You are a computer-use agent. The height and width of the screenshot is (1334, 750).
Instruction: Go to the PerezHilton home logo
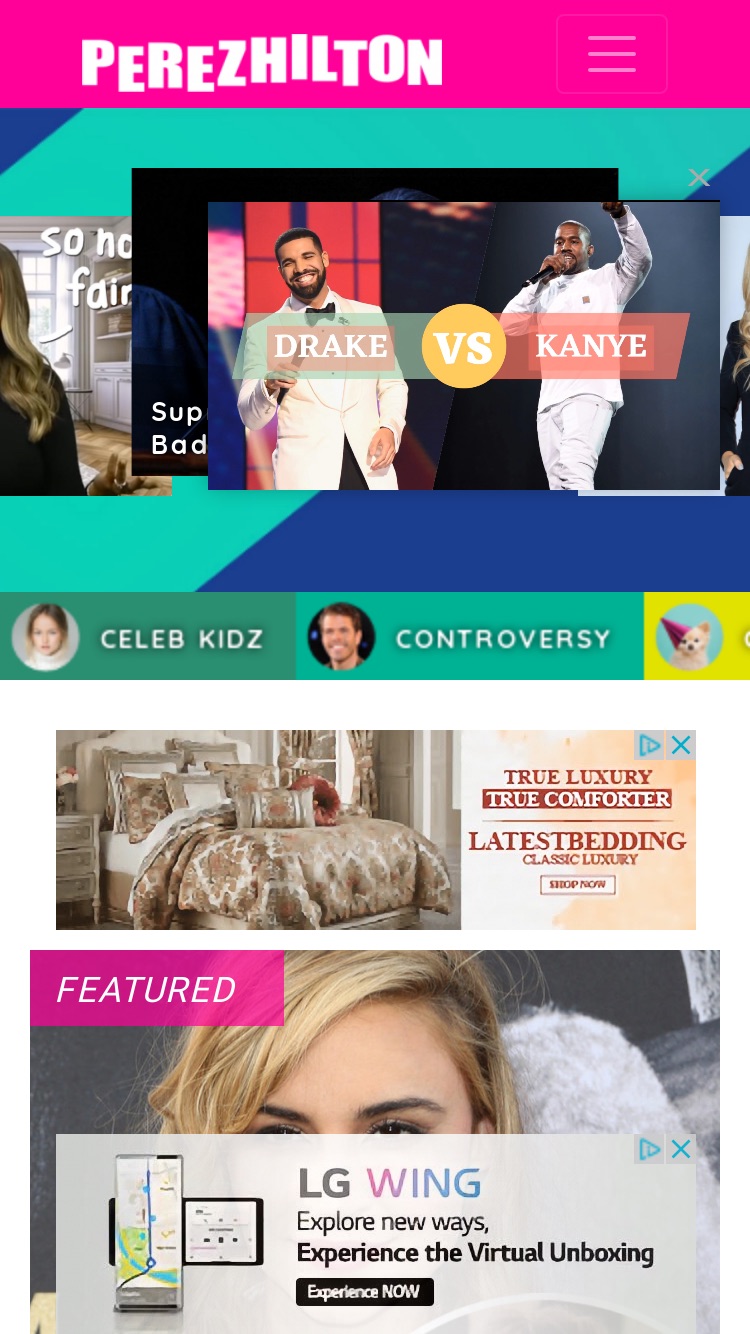262,63
